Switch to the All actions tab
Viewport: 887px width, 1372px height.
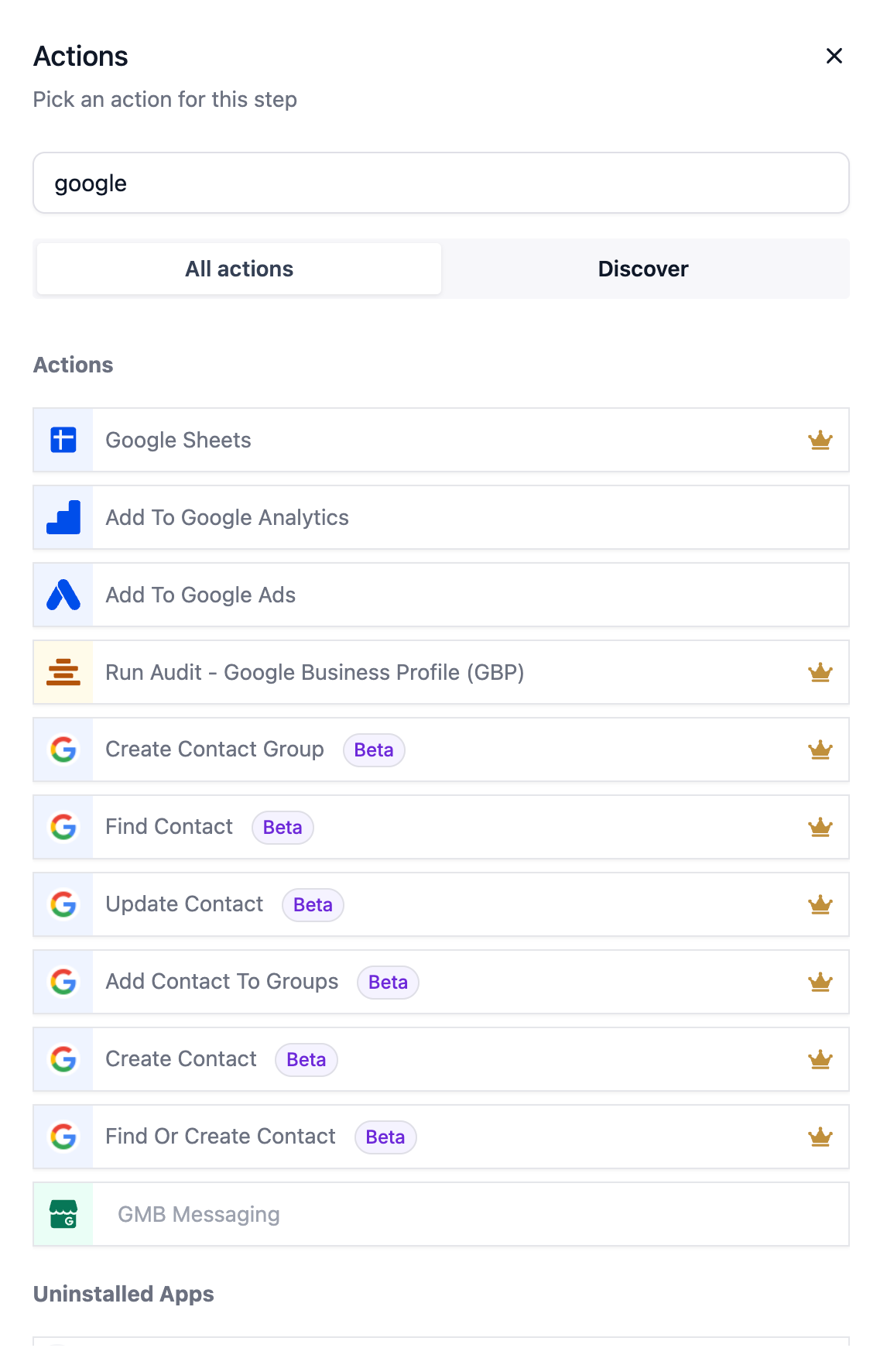[x=239, y=269]
